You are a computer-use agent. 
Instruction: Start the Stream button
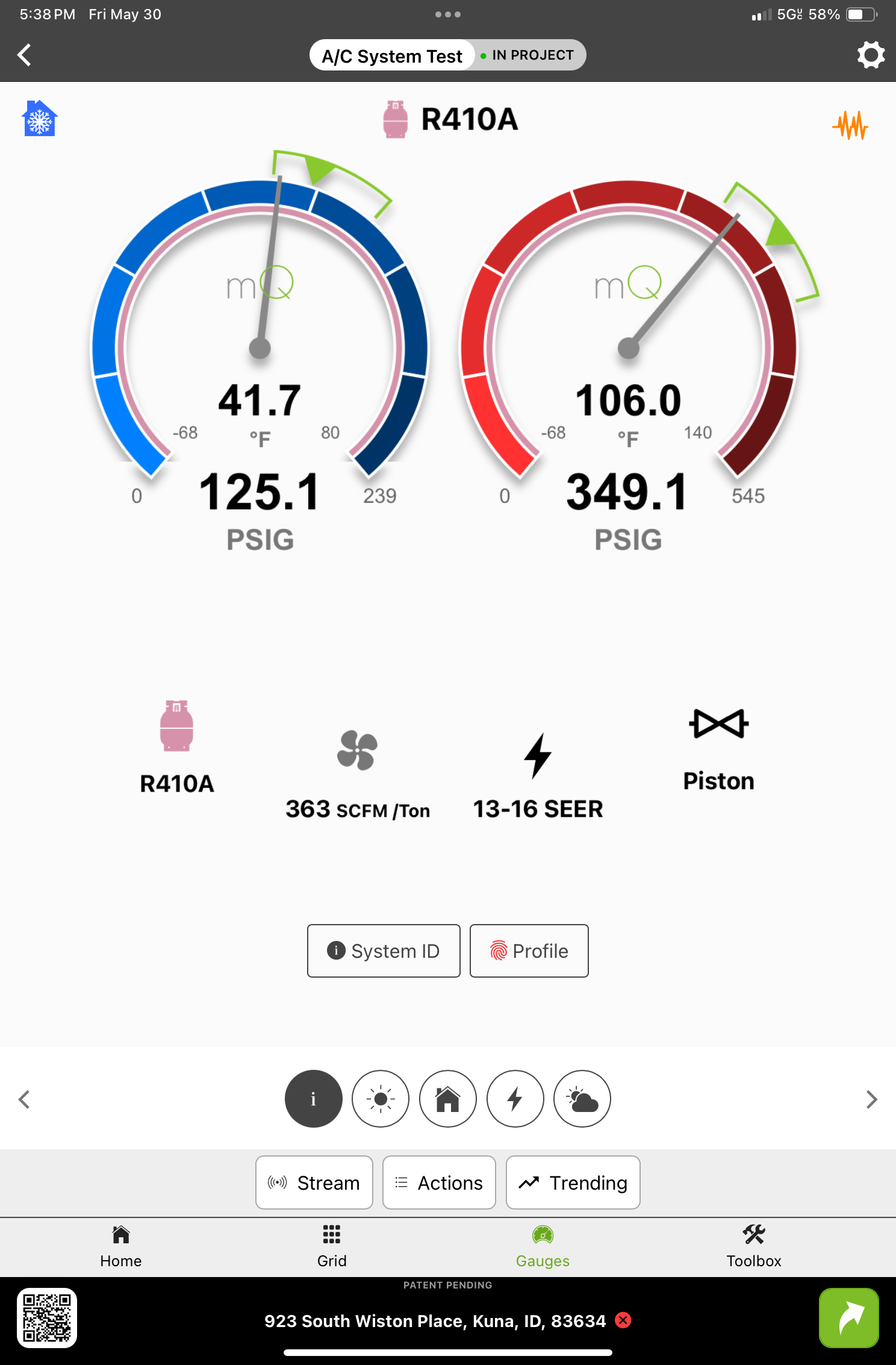314,1182
